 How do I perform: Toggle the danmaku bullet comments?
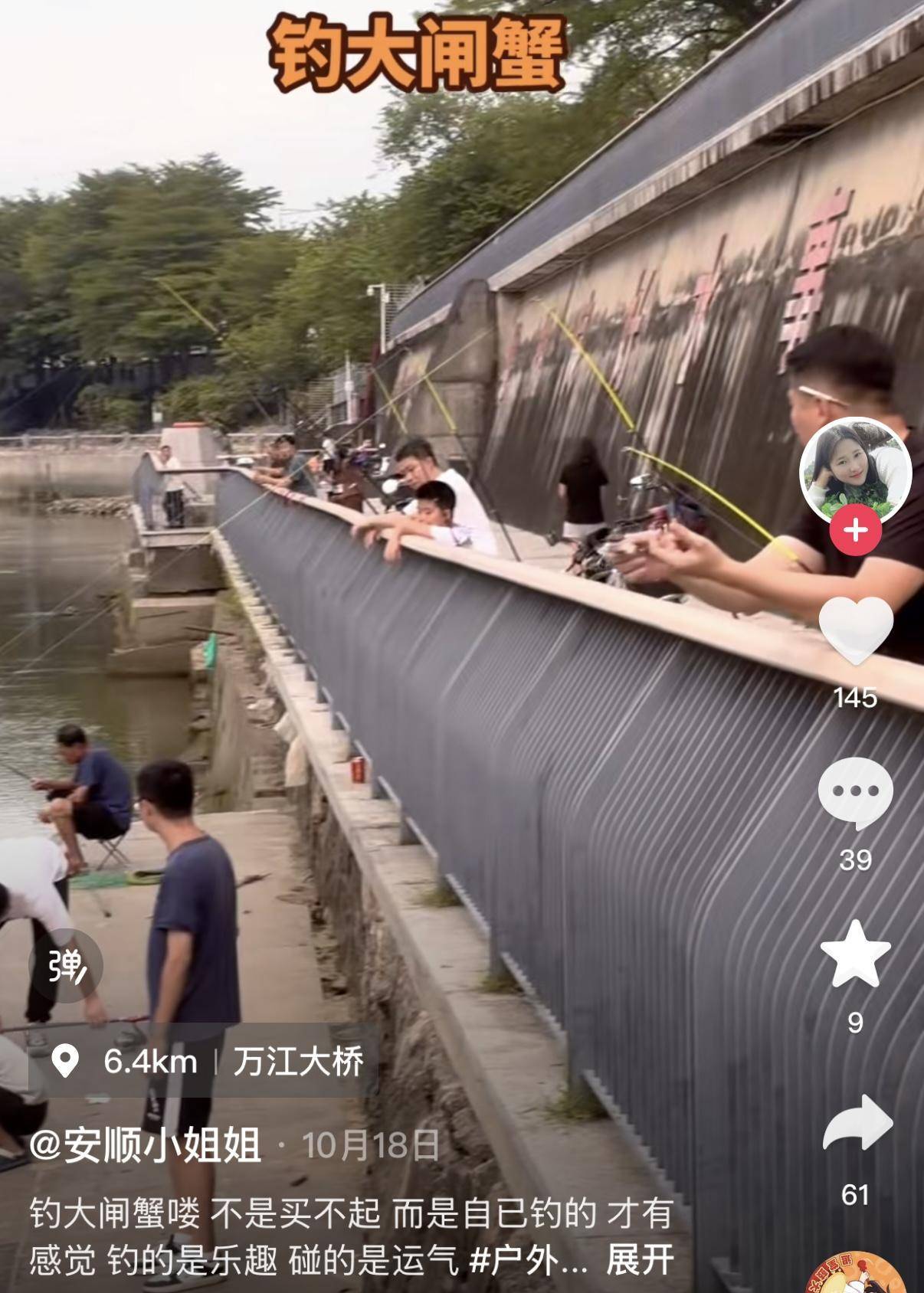66,967
